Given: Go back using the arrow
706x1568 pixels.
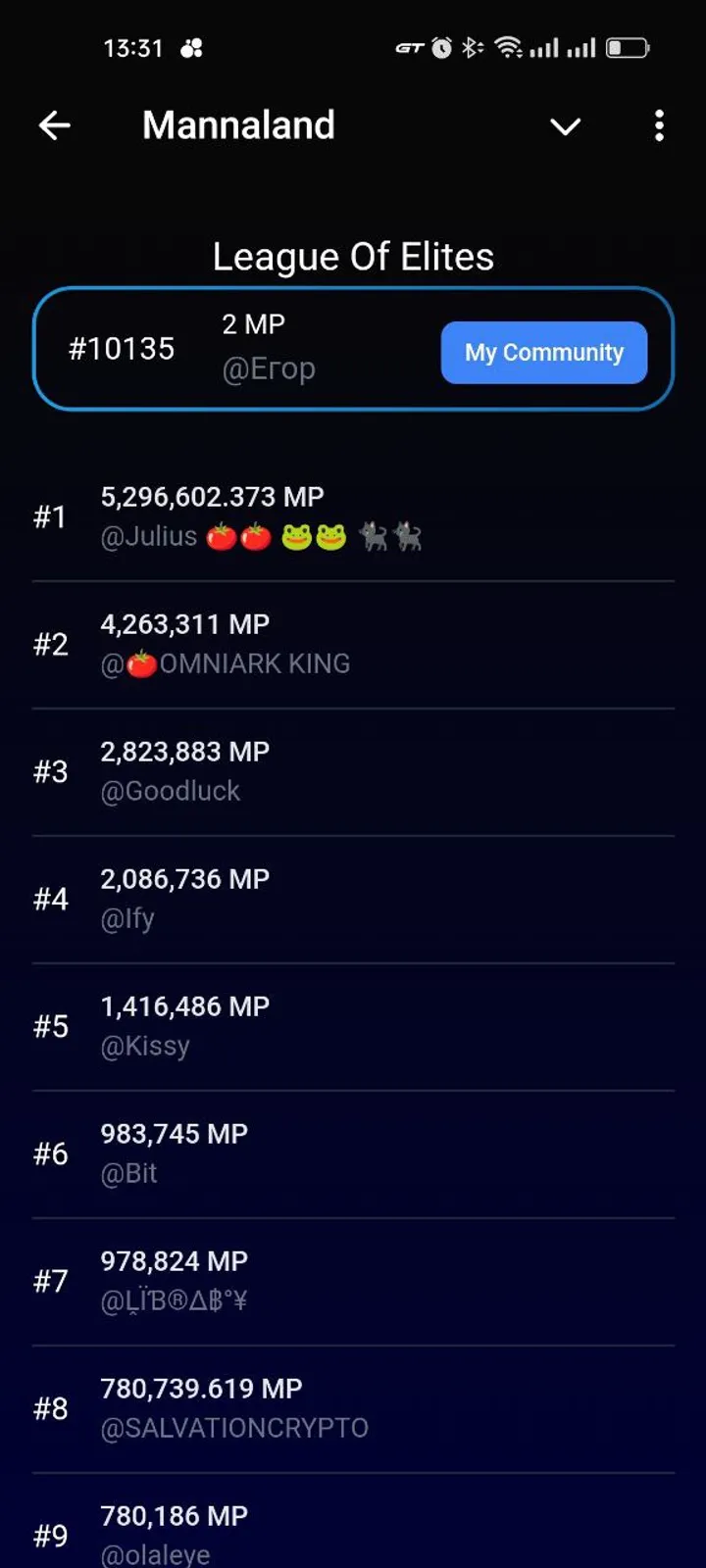Looking at the screenshot, I should (x=55, y=125).
